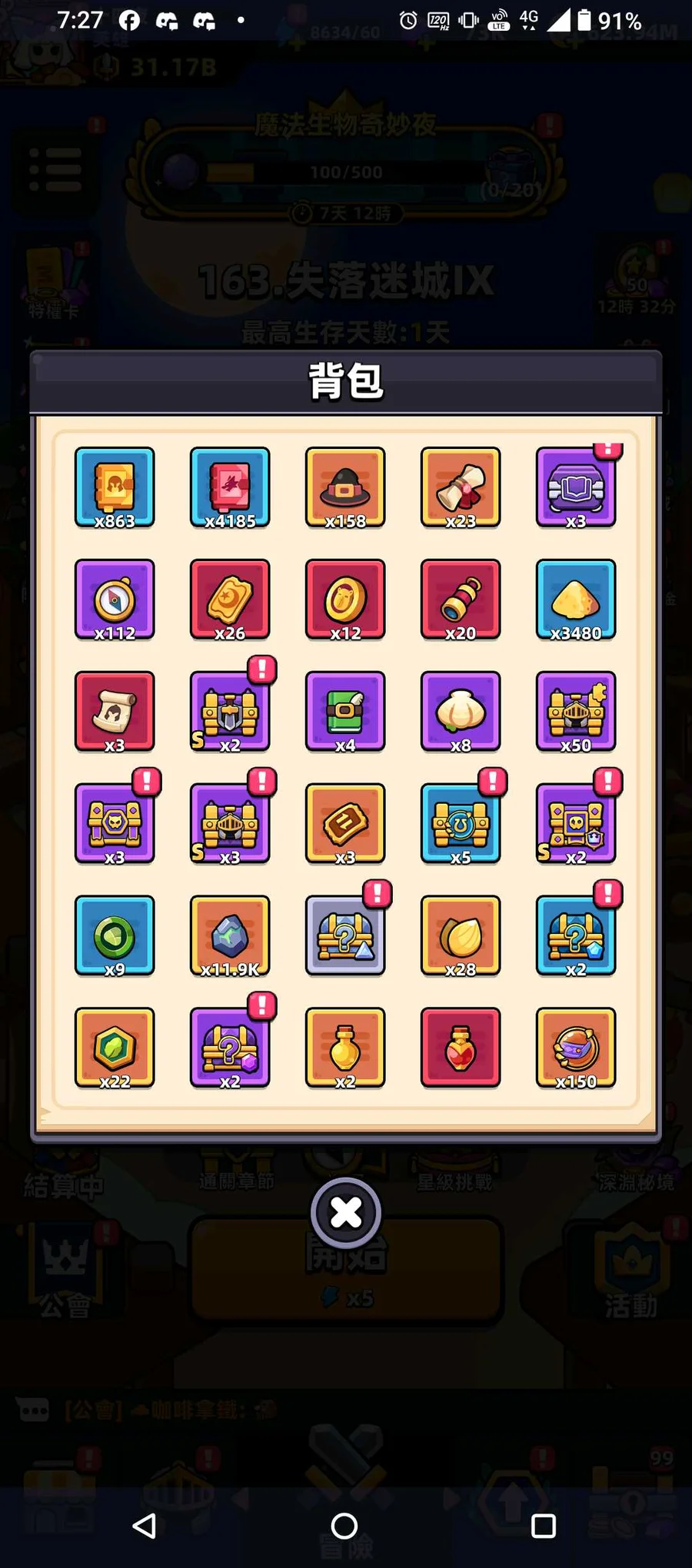Tap the helmet chest x50
Image resolution: width=692 pixels, height=1568 pixels.
coord(576,712)
